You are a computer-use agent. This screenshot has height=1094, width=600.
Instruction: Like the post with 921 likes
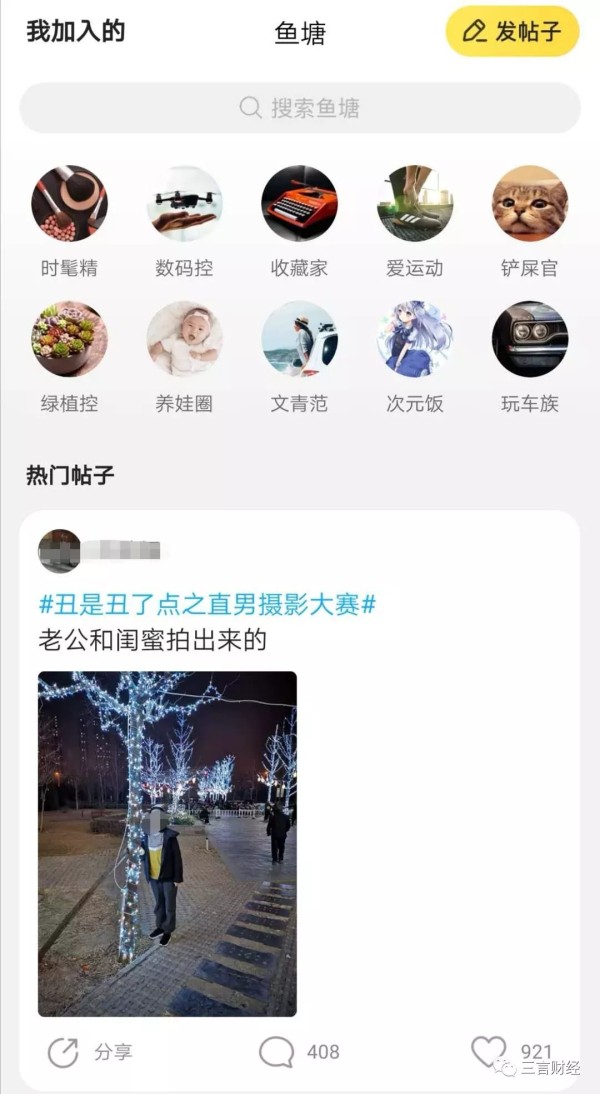coord(490,1052)
